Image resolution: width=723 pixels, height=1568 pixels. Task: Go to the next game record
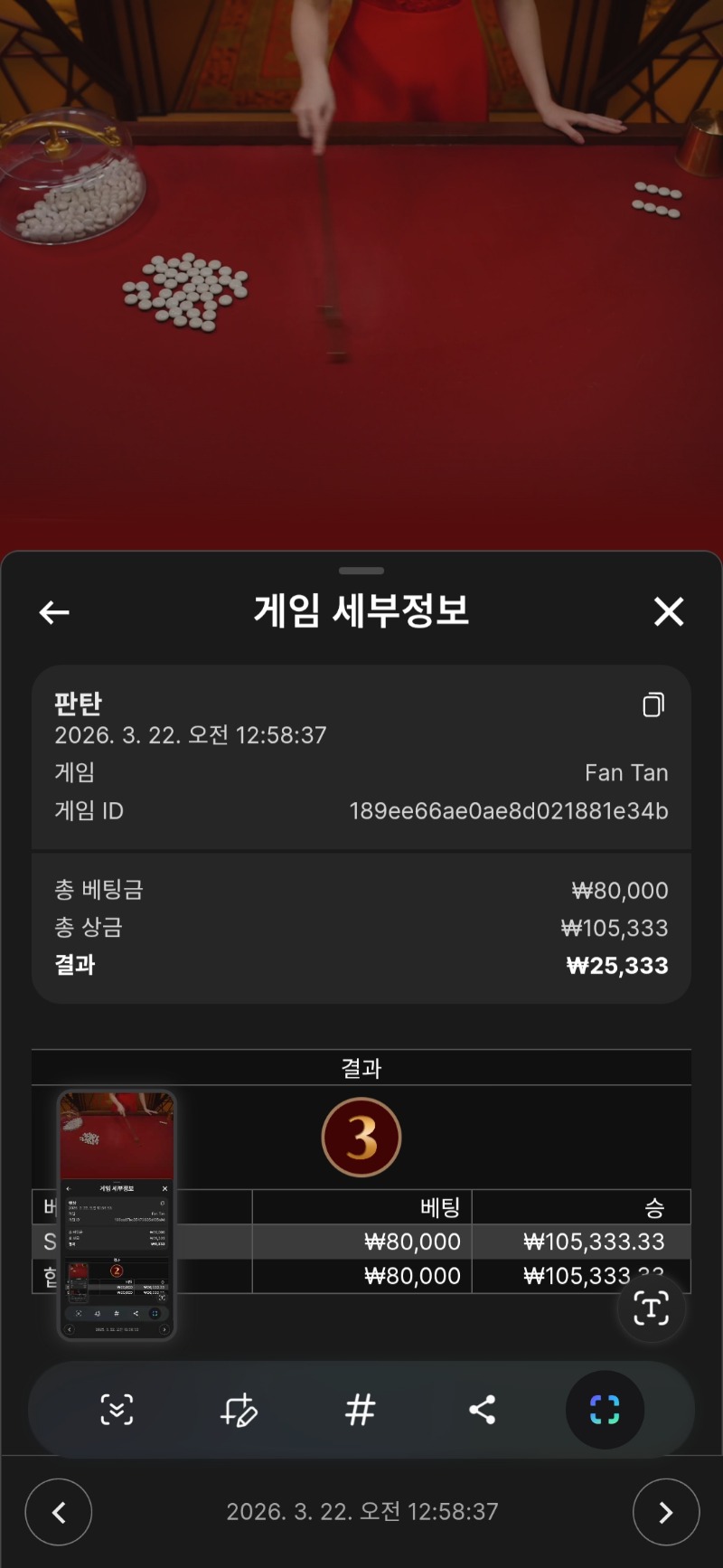click(x=666, y=1512)
